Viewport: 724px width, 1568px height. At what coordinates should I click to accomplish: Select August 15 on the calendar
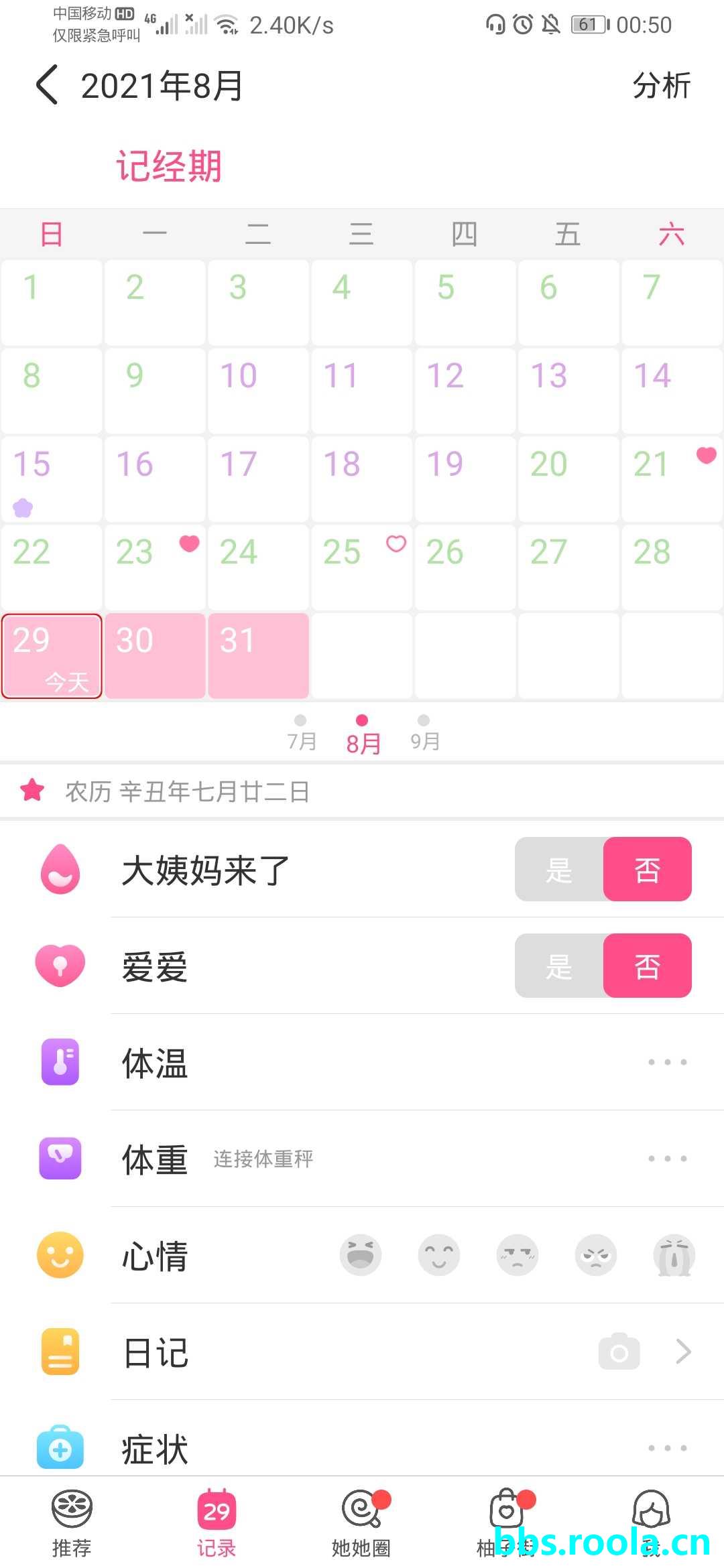pyautogui.click(x=52, y=478)
